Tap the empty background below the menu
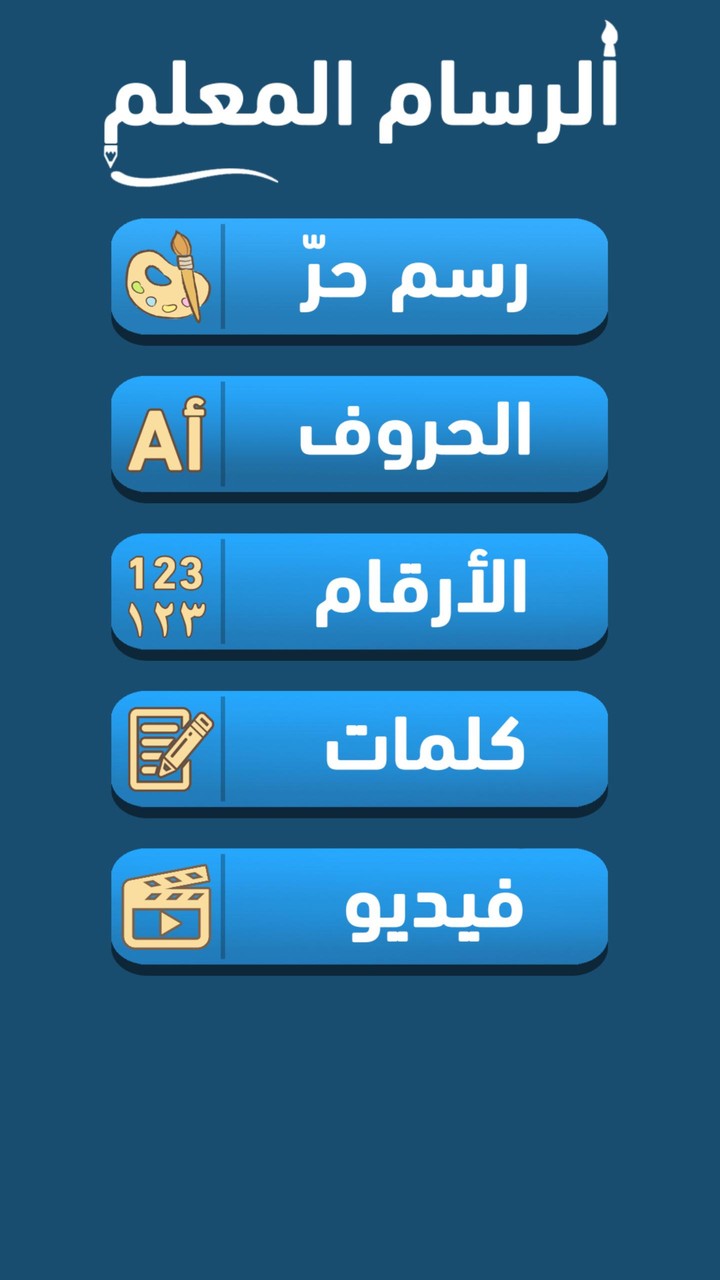This screenshot has height=1280, width=720. [x=360, y=1120]
